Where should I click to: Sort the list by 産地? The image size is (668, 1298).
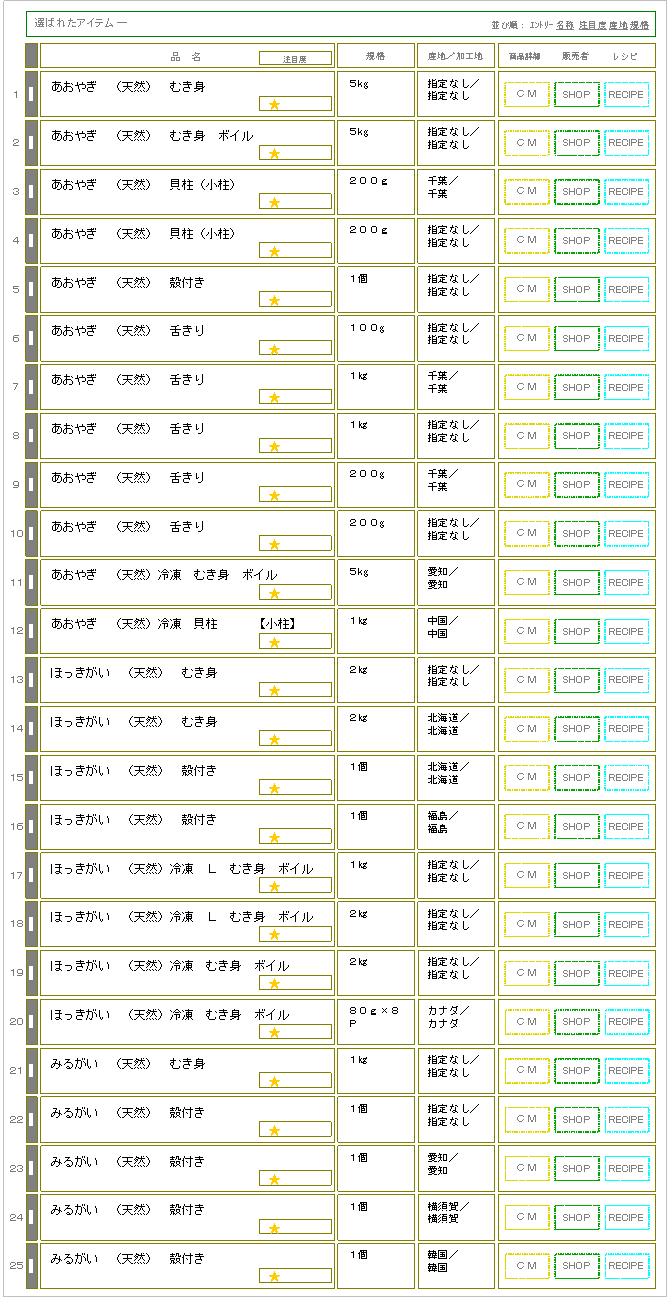(618, 24)
